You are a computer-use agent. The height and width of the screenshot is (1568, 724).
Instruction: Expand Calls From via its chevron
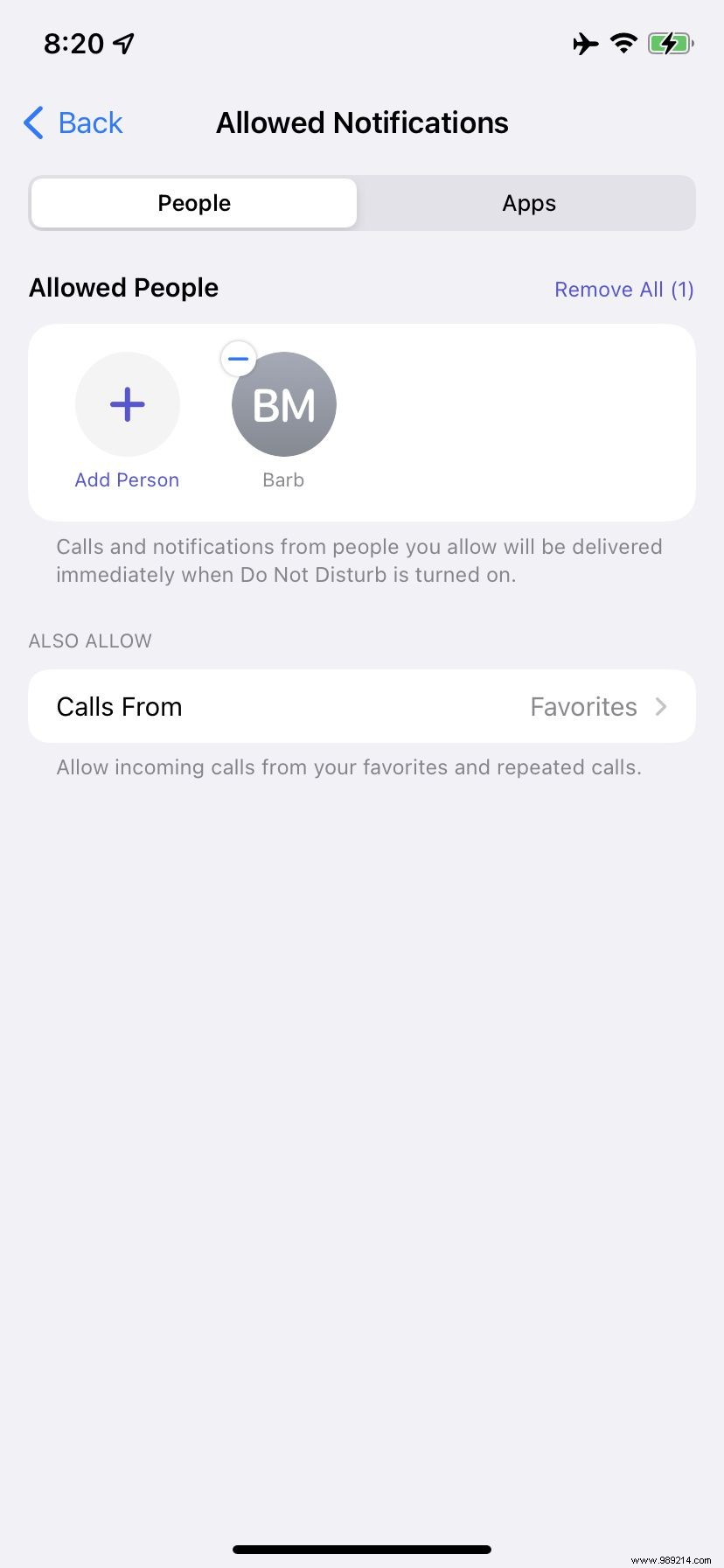coord(662,706)
